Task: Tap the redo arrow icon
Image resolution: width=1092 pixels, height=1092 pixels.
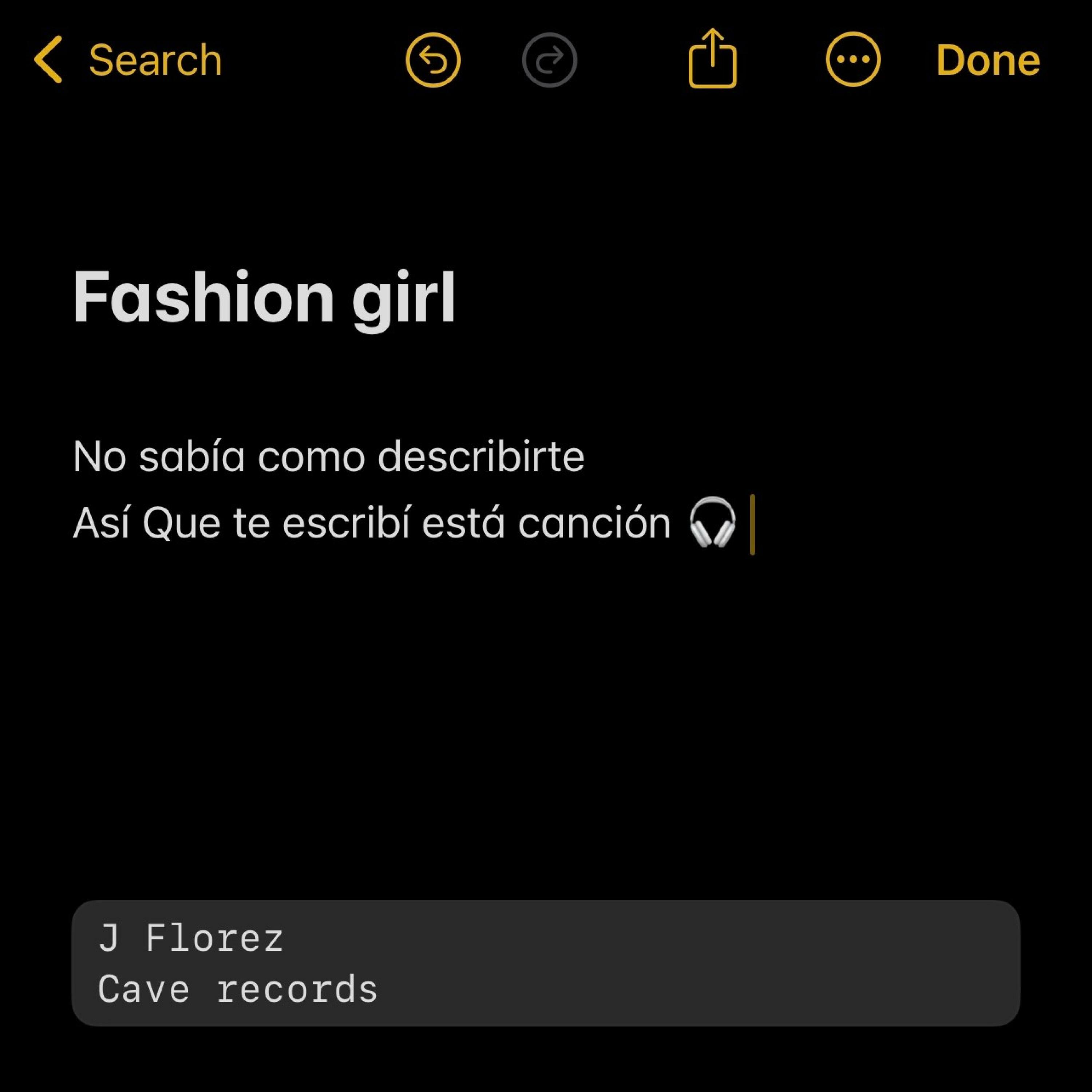Action: [x=549, y=60]
